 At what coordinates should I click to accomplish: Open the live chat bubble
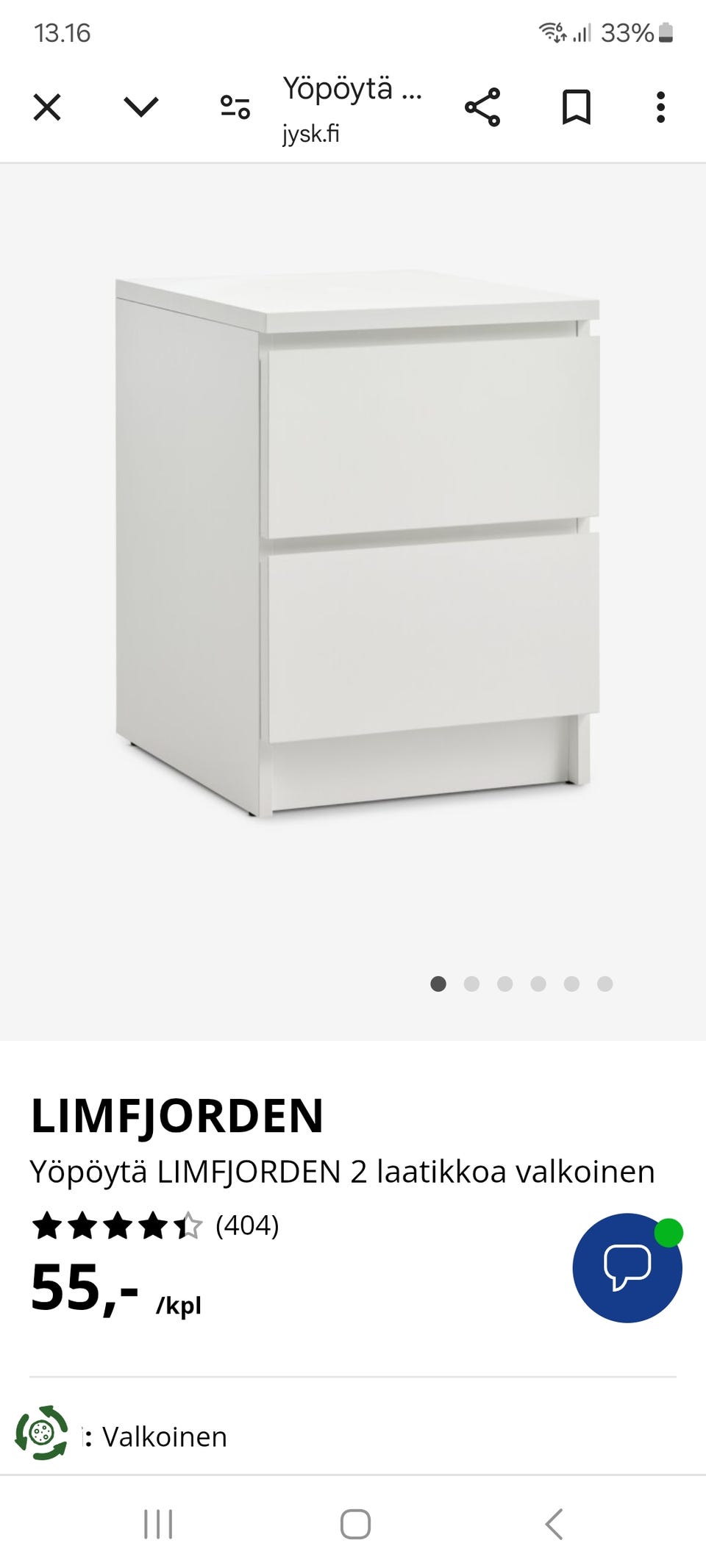627,1267
